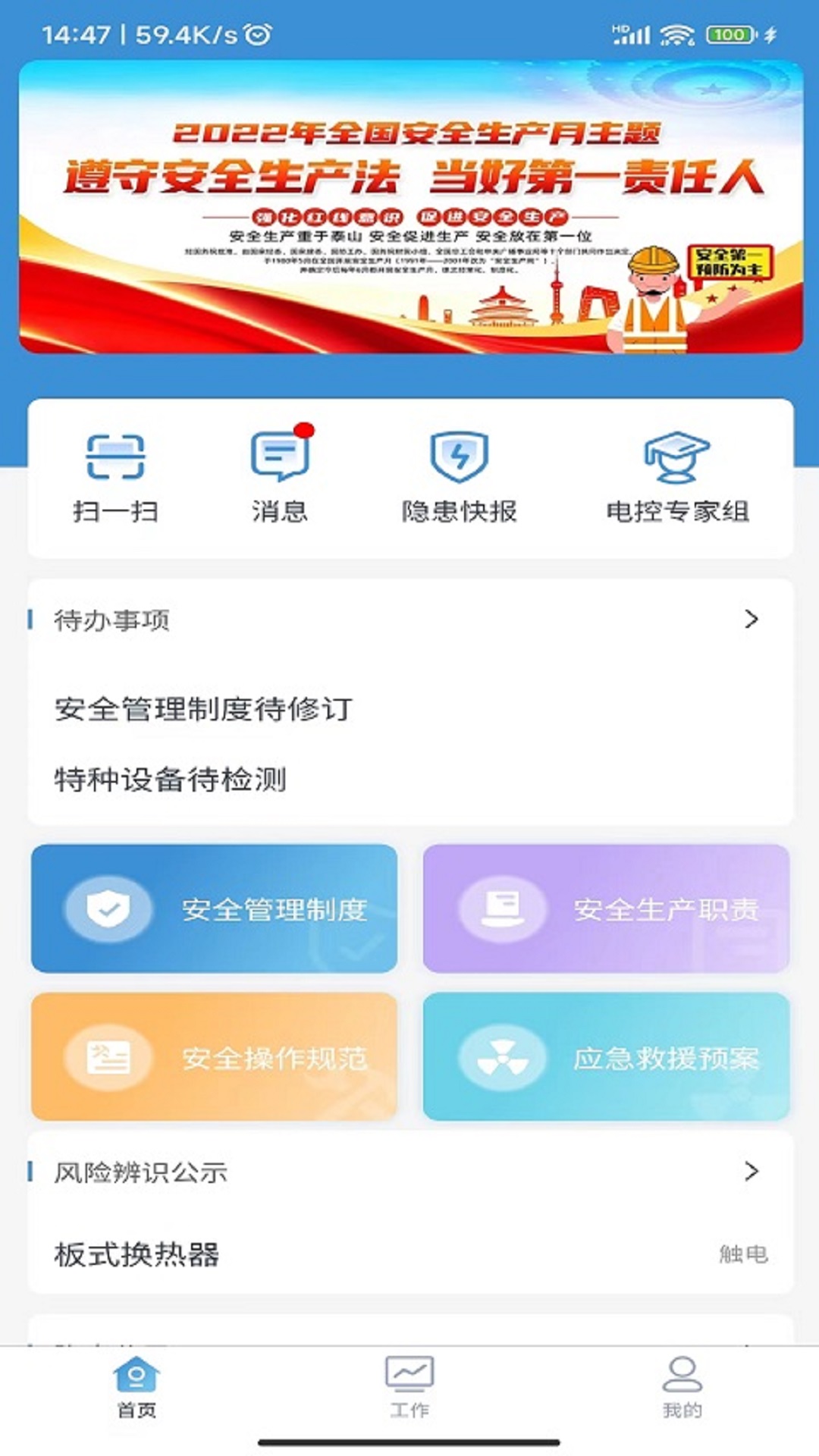Expand the 风险辨识公示 risk disclosure section

752,1172
